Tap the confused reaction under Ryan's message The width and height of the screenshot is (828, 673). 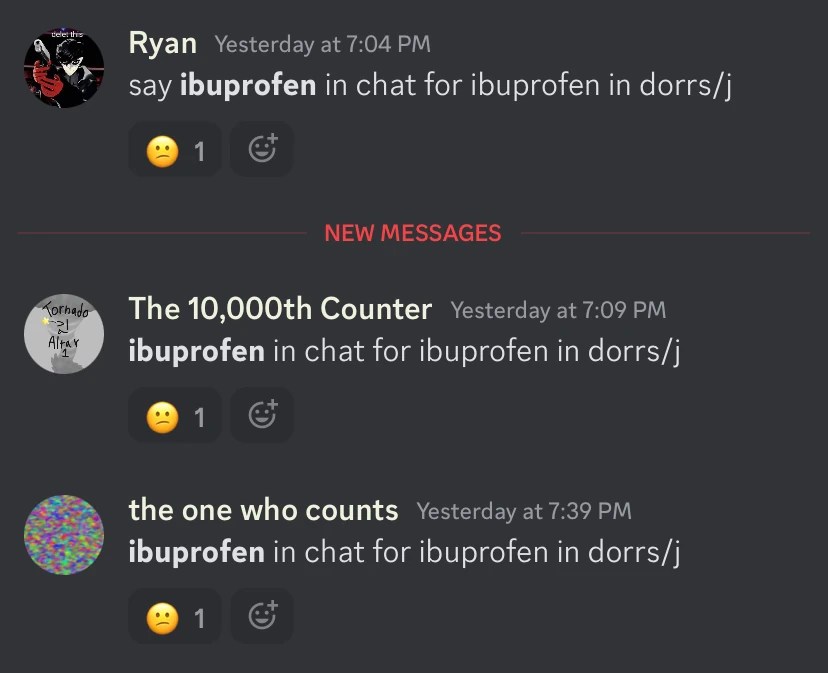(175, 151)
